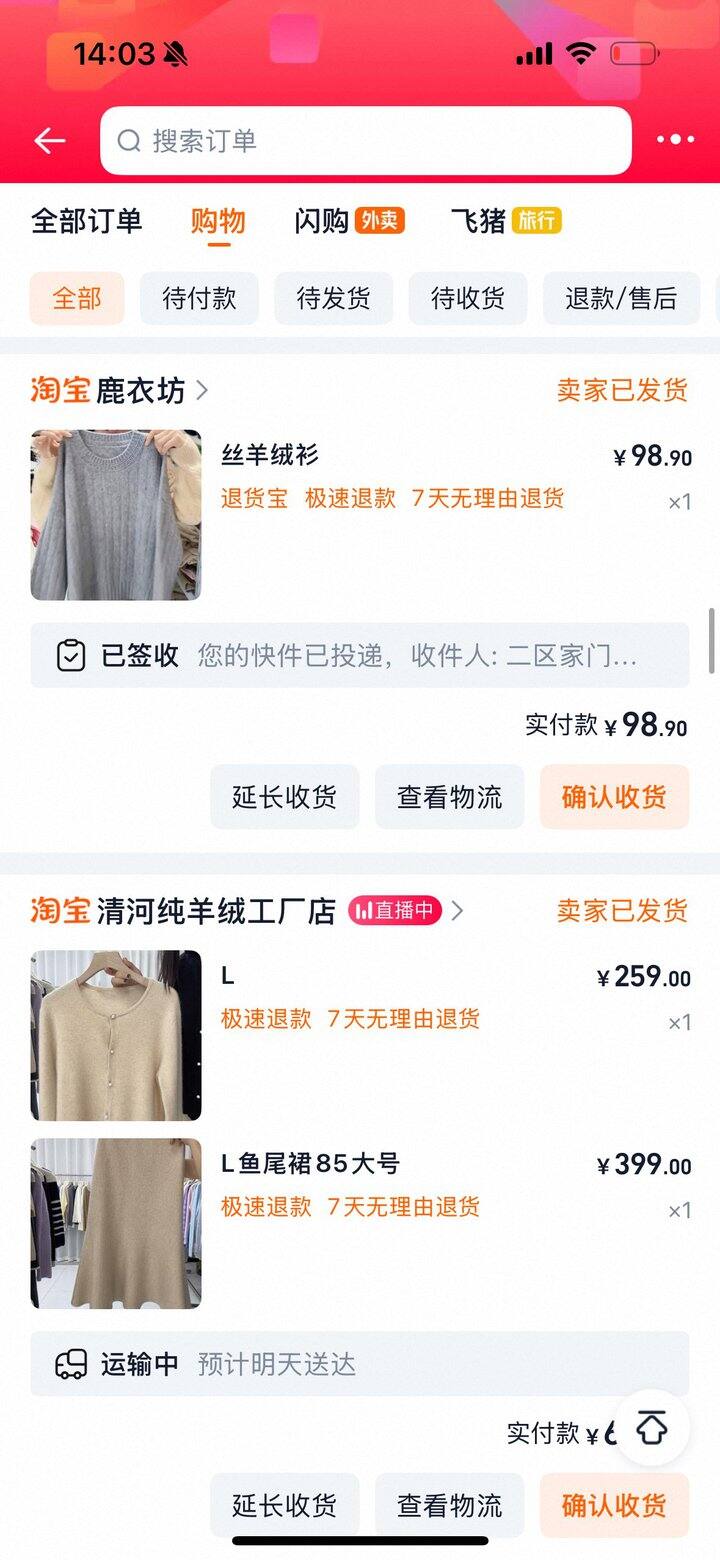Filter orders by 待付款
Viewport: 720px width, 1560px height.
(199, 298)
